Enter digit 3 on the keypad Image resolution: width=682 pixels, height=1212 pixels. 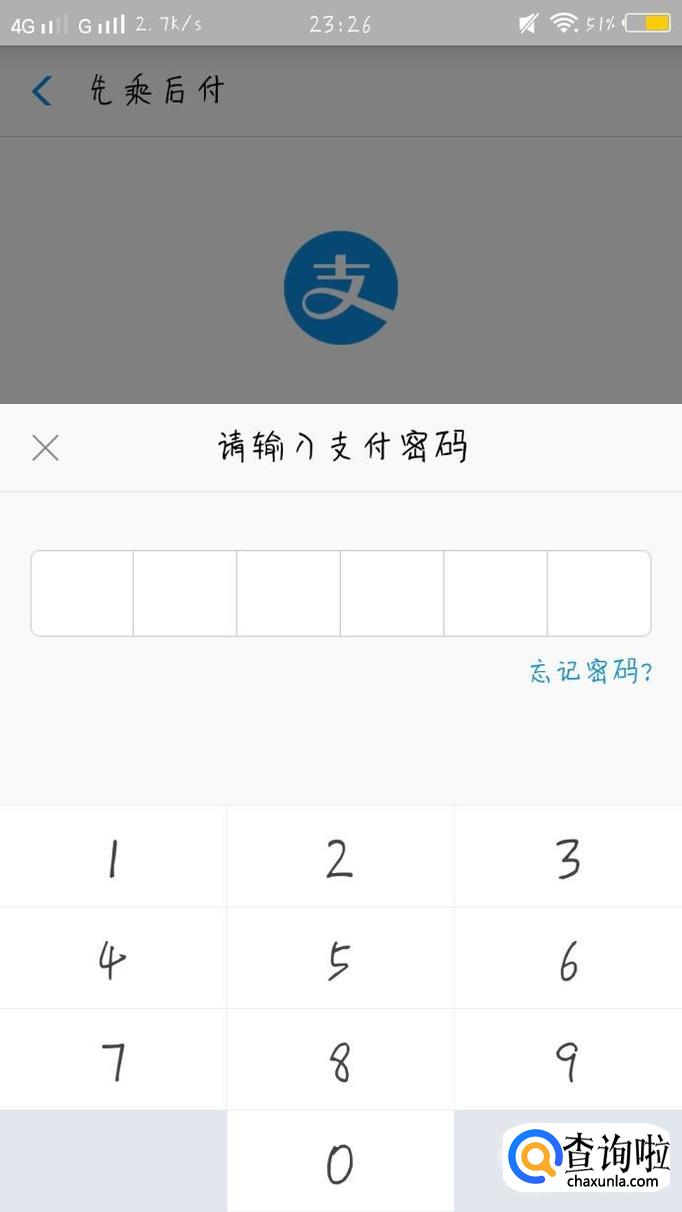568,857
